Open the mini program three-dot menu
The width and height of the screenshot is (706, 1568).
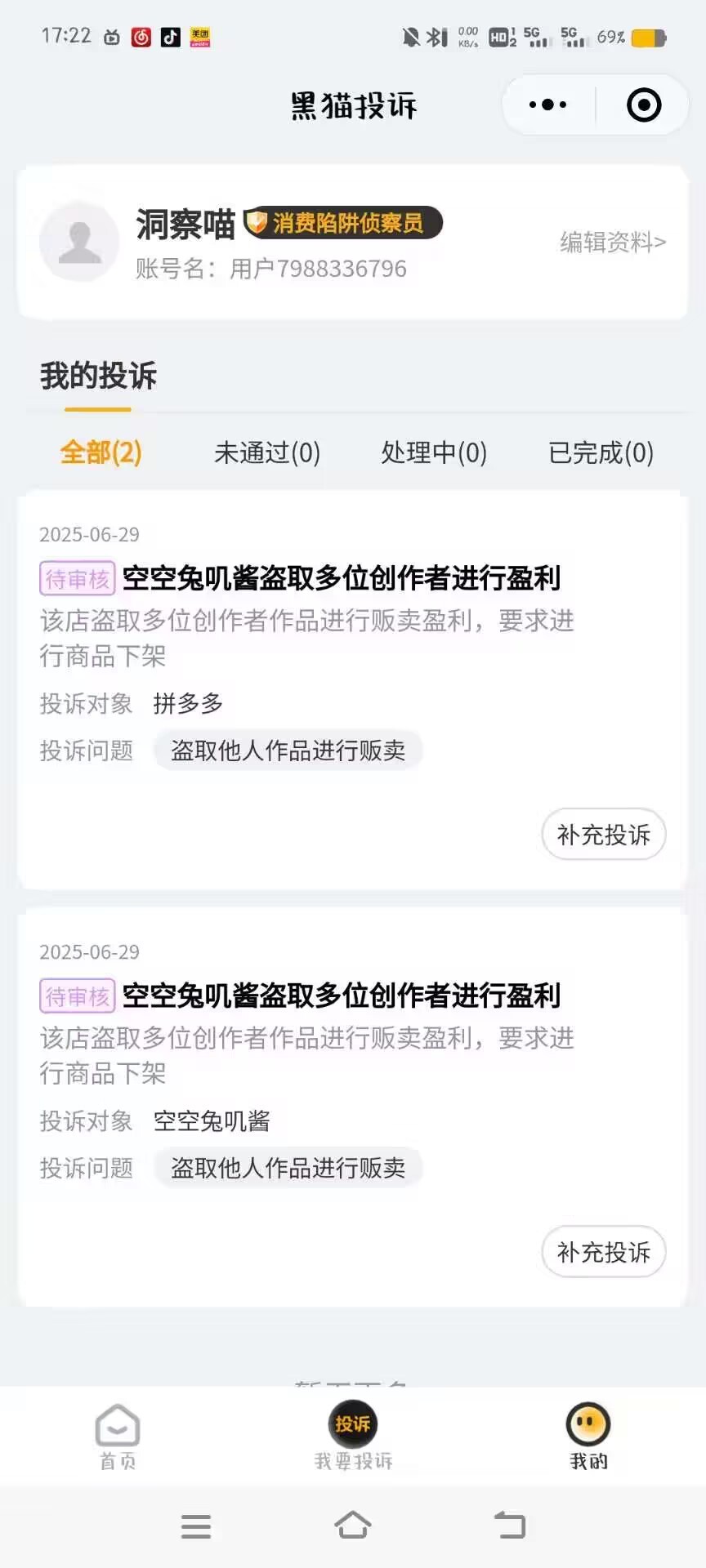pyautogui.click(x=547, y=105)
